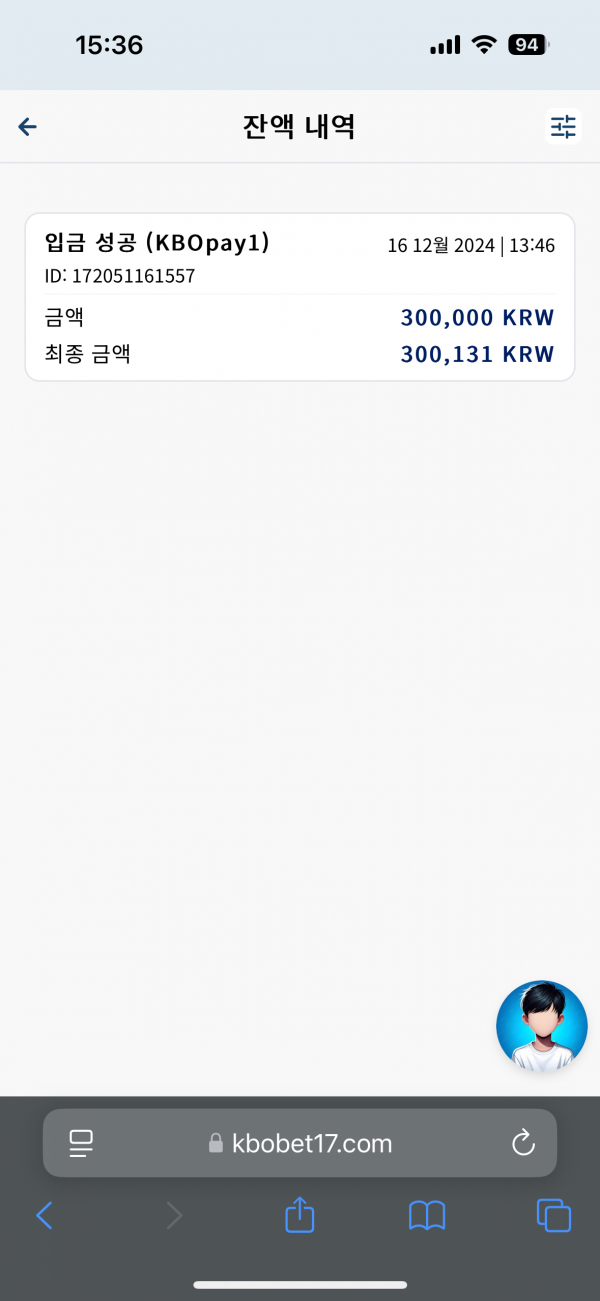This screenshot has height=1301, width=600.
Task: Open the balance history filter settings
Action: [563, 127]
